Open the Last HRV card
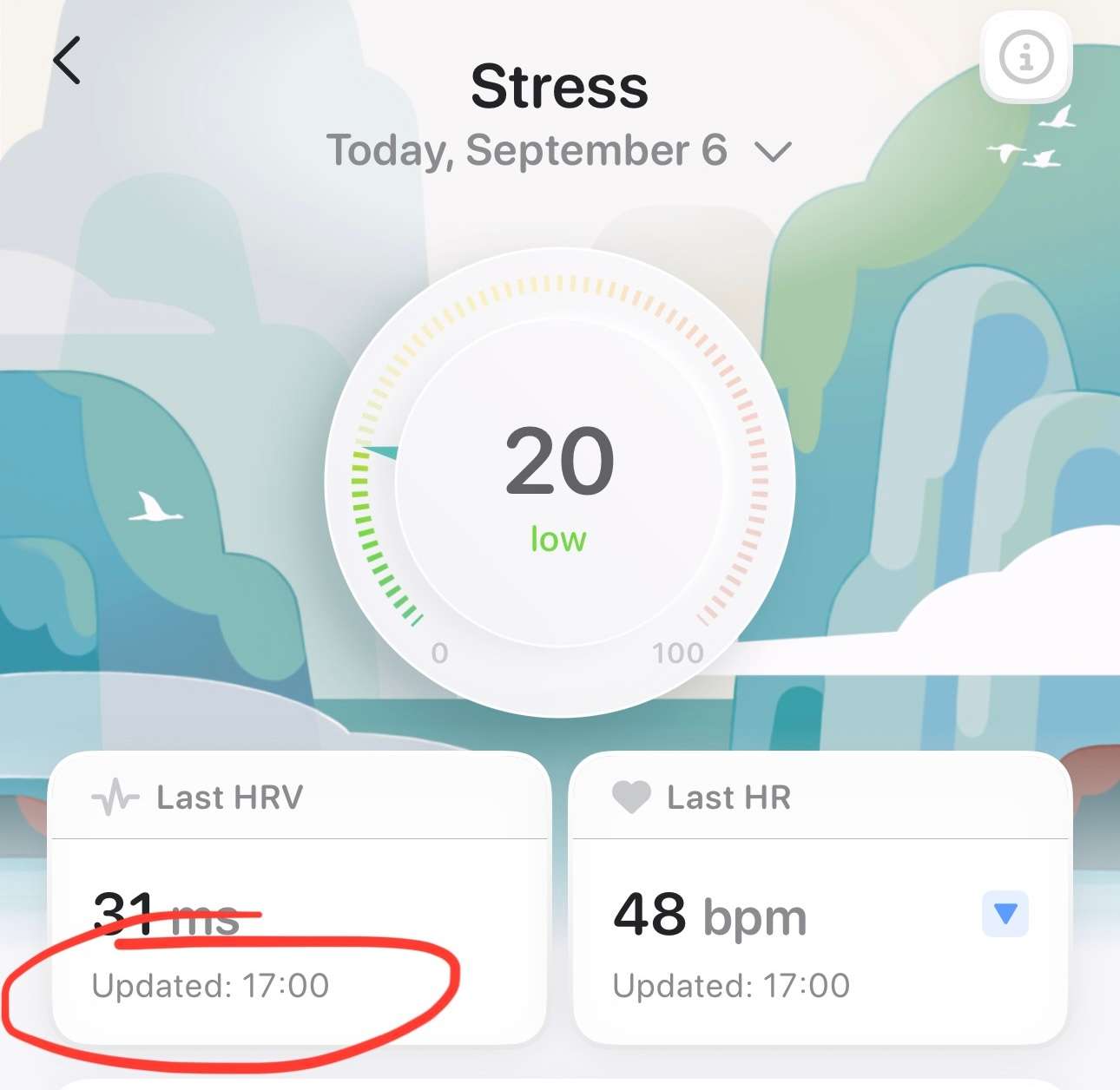Screen dimensions: 1120x1090 pos(300,898)
